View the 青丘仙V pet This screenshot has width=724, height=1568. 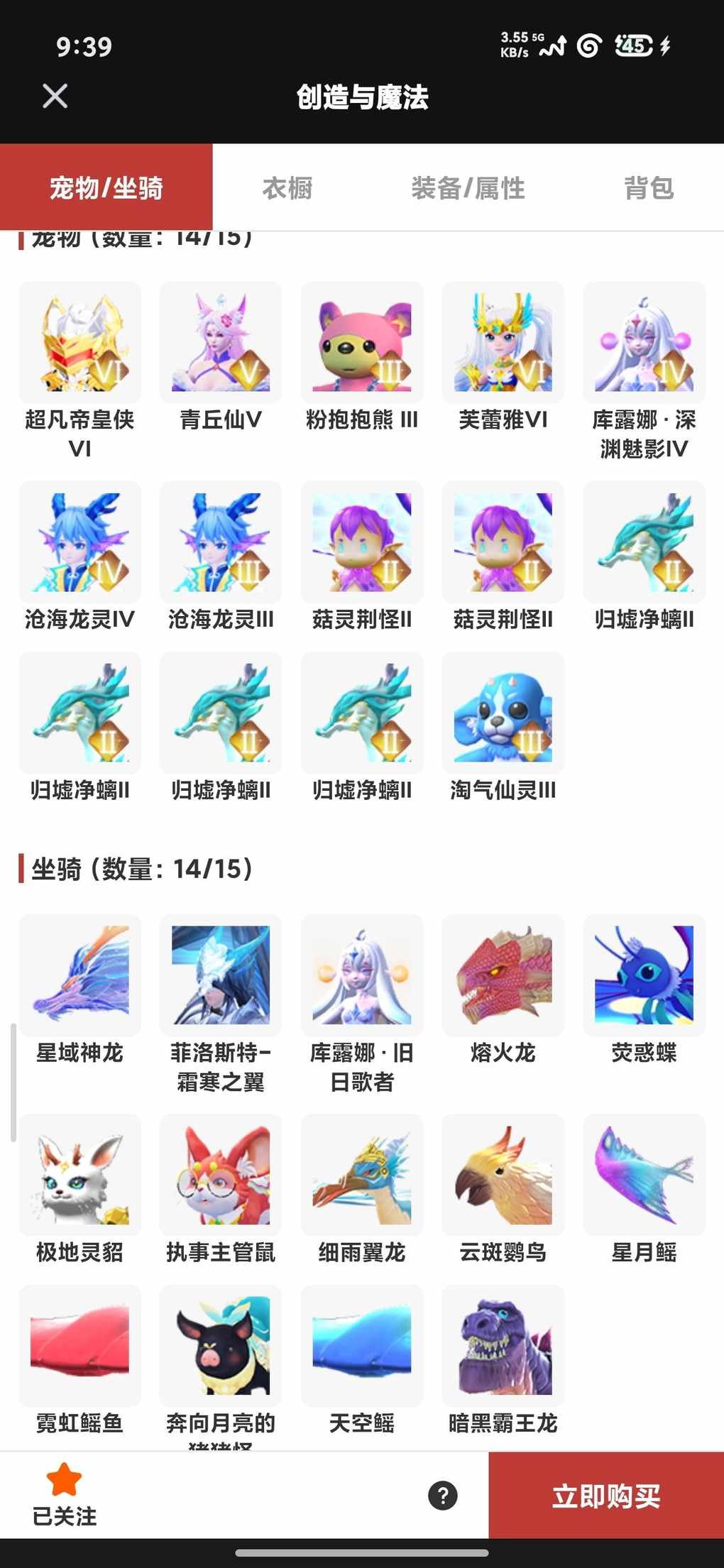221,344
